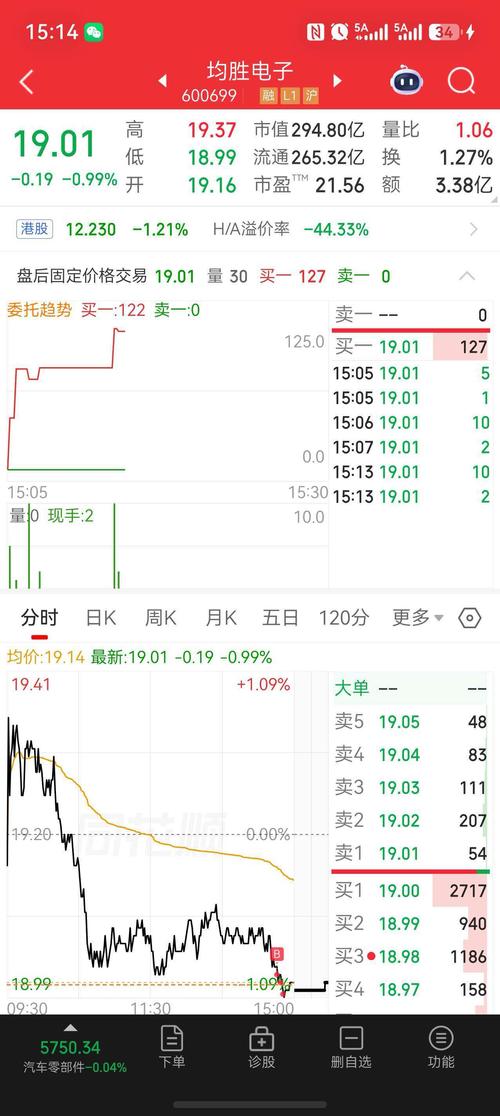Open chart settings hexagon icon
Screen dimensions: 500x1116
(x=470, y=618)
